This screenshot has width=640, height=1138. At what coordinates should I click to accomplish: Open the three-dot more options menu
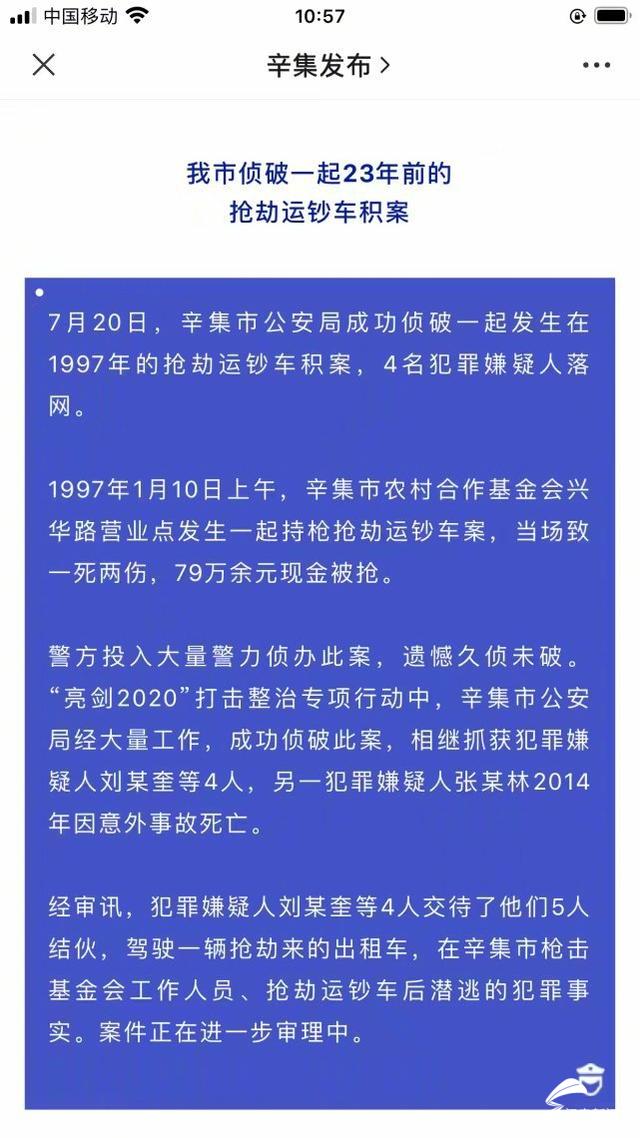pyautogui.click(x=596, y=65)
